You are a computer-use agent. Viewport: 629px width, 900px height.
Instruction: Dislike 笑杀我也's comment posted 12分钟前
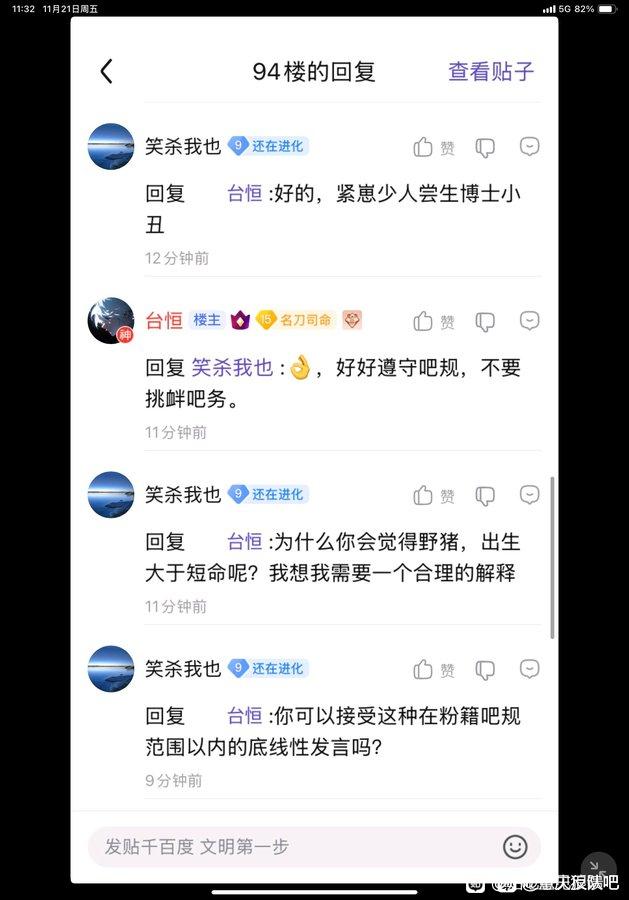(x=485, y=147)
